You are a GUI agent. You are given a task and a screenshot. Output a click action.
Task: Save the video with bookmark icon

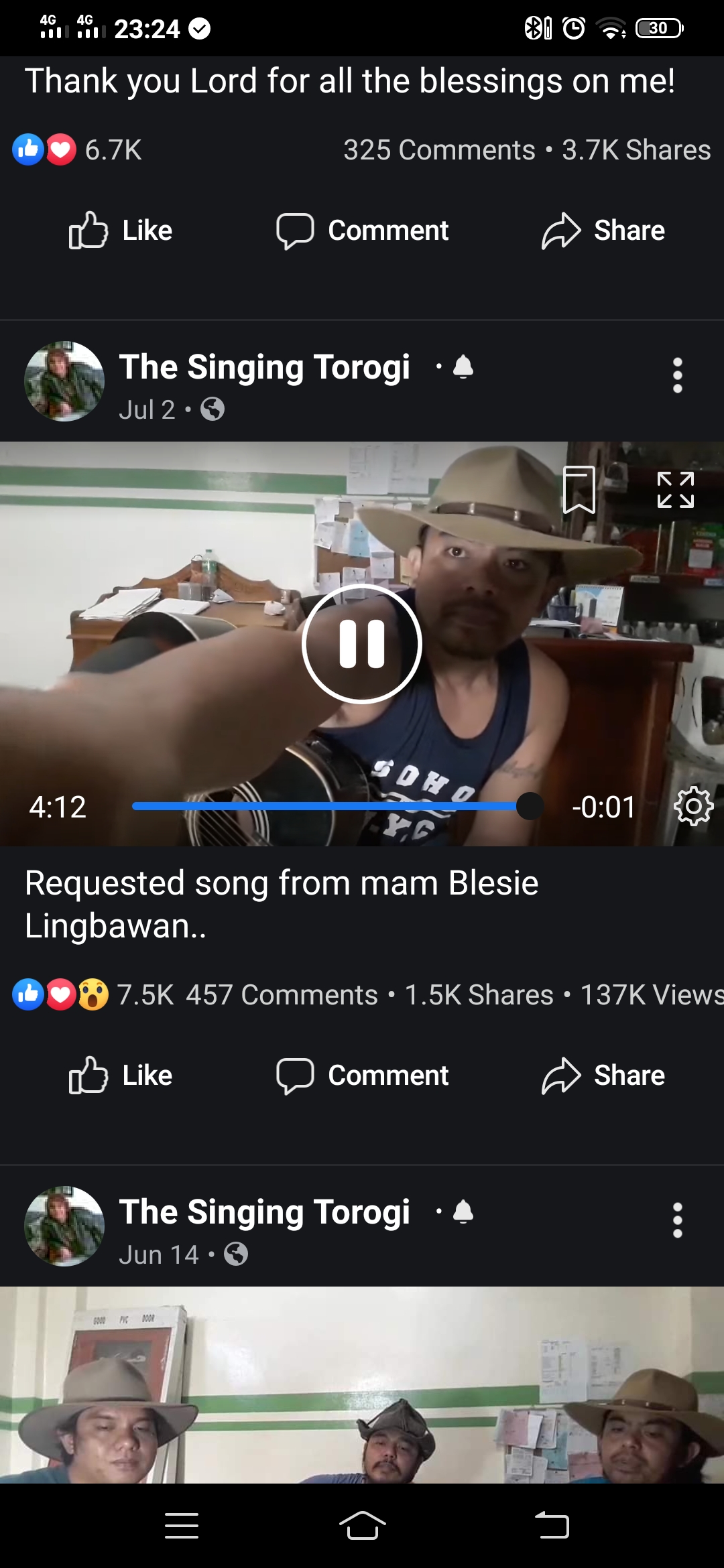point(579,490)
